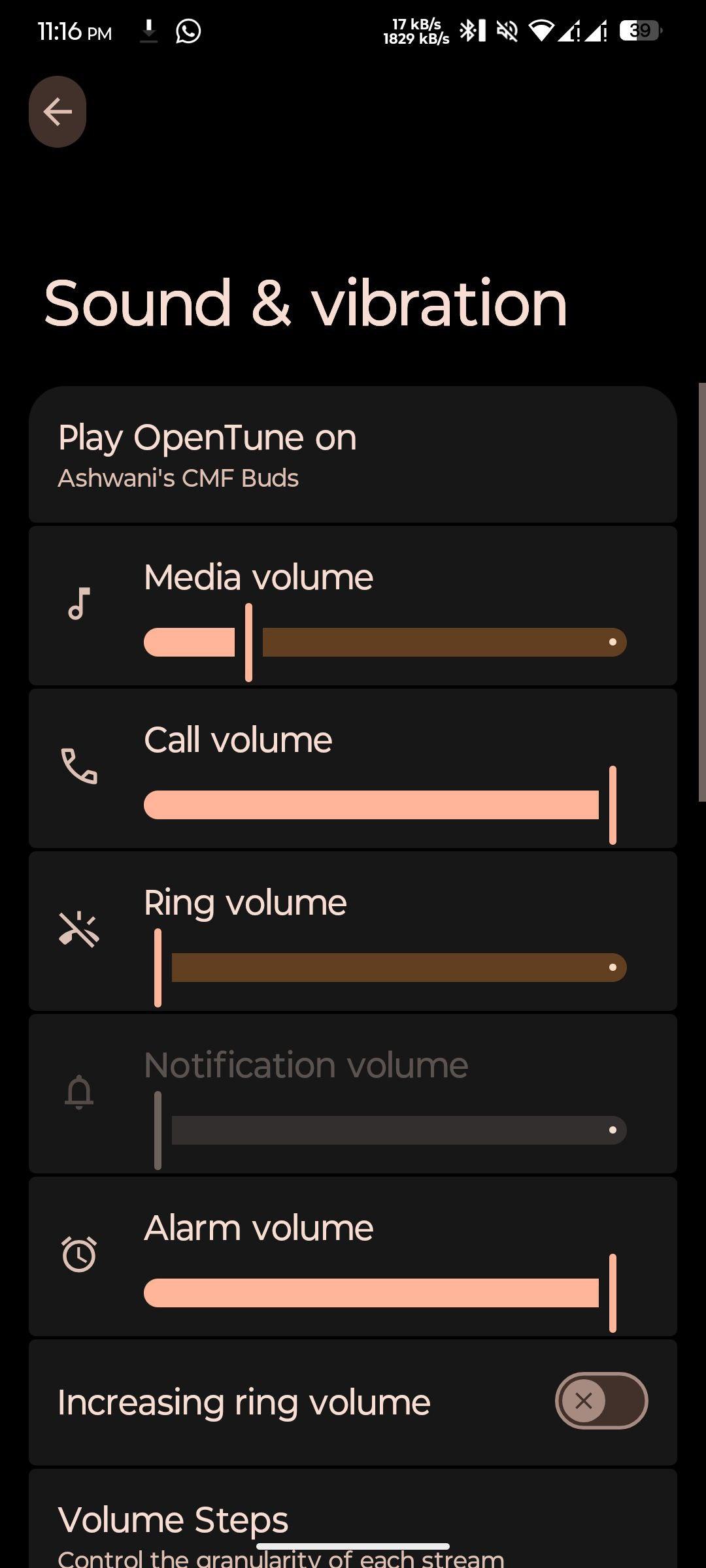The image size is (706, 1568).
Task: Tap the Ring volume slider
Action: [x=385, y=968]
